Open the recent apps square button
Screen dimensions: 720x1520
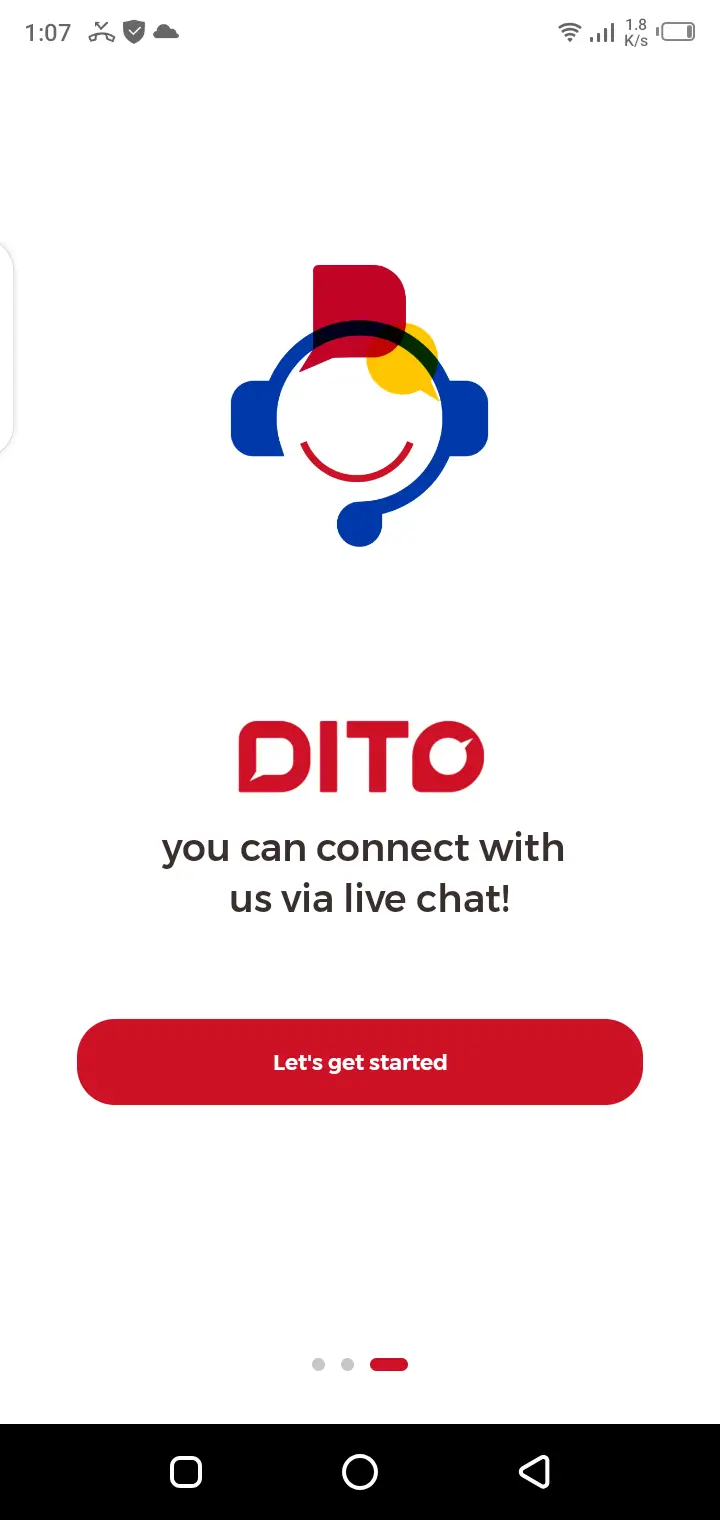click(185, 1470)
